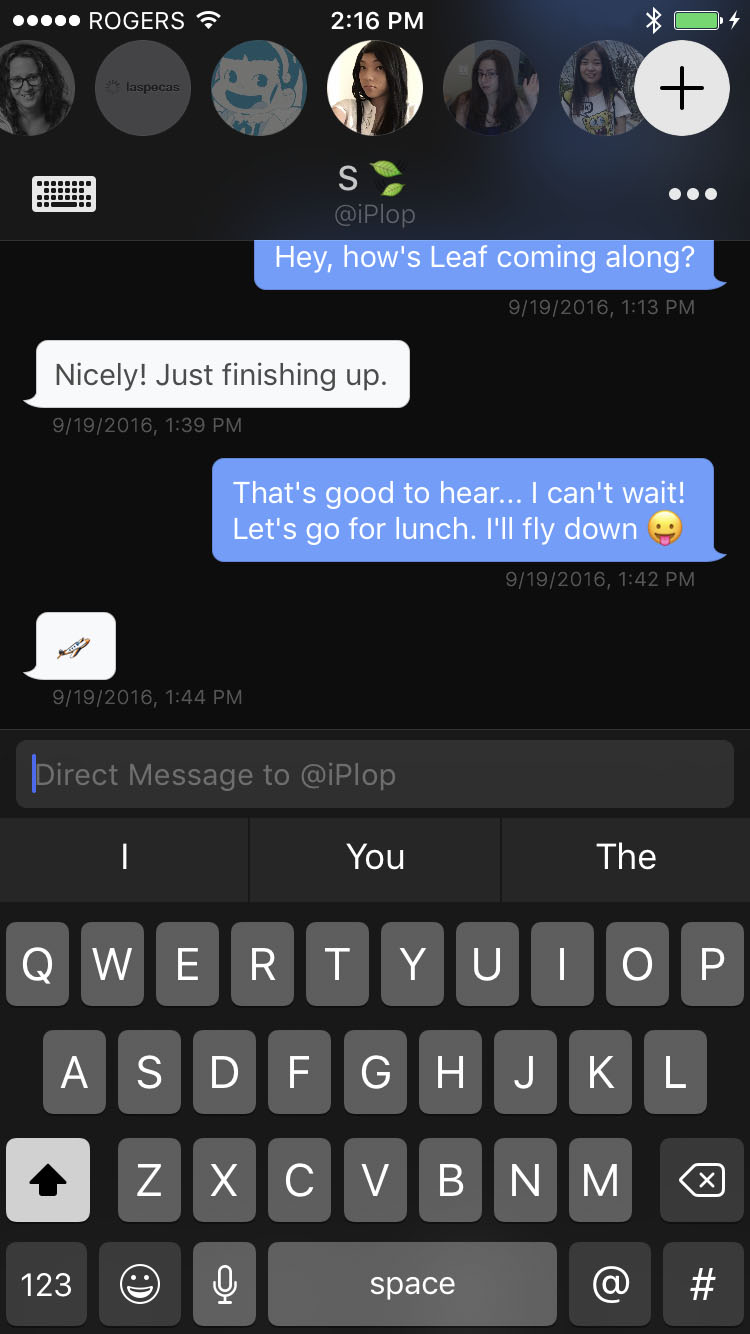Screen dimensions: 750x1334
Task: View the @iPlop profile header
Action: click(374, 194)
